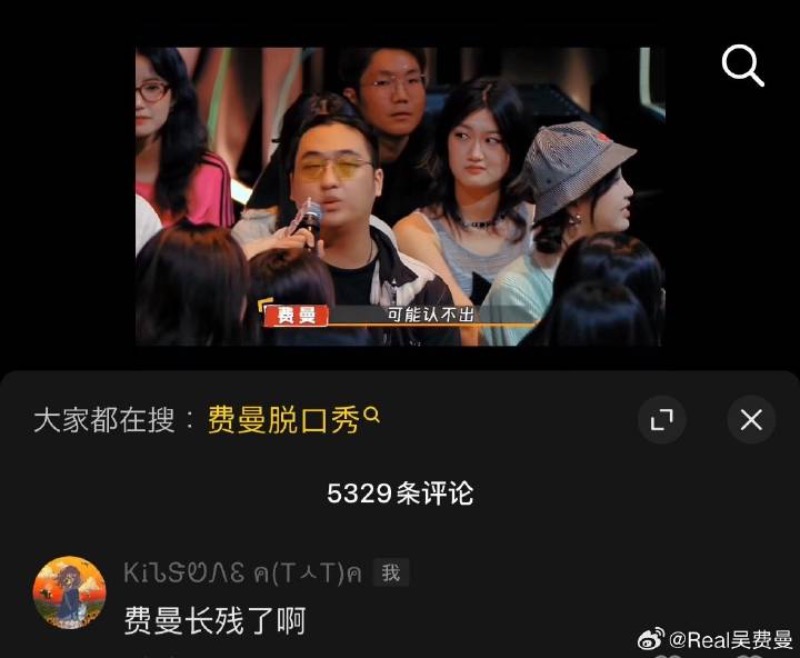Tap the video showing 费曼
The width and height of the screenshot is (800, 658).
coord(400,196)
